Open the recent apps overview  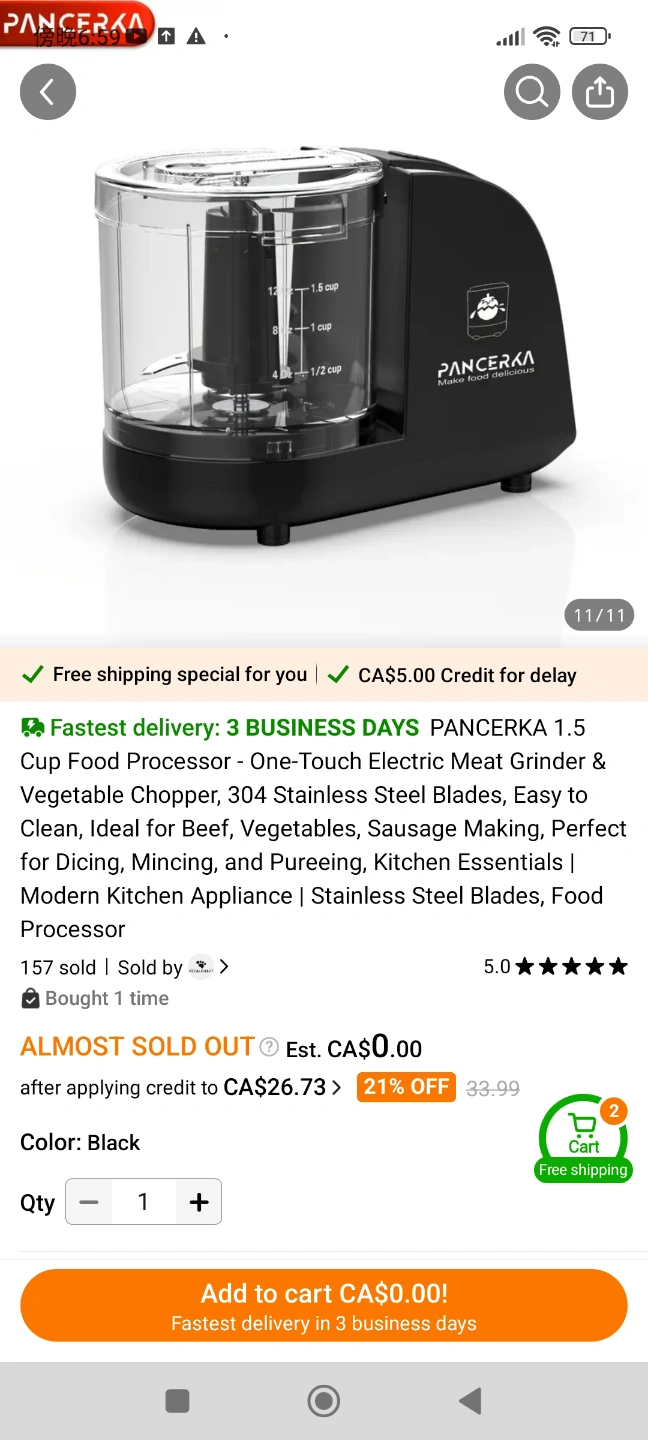[177, 1401]
